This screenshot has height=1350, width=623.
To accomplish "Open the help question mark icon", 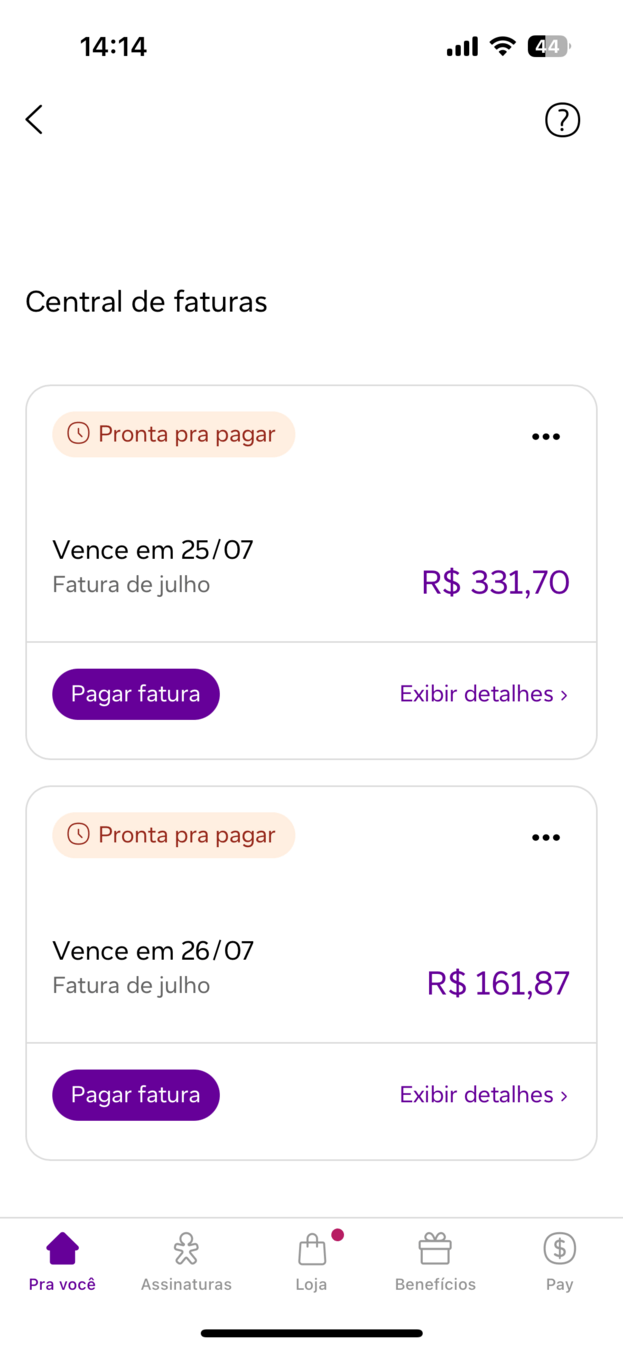I will [x=562, y=120].
